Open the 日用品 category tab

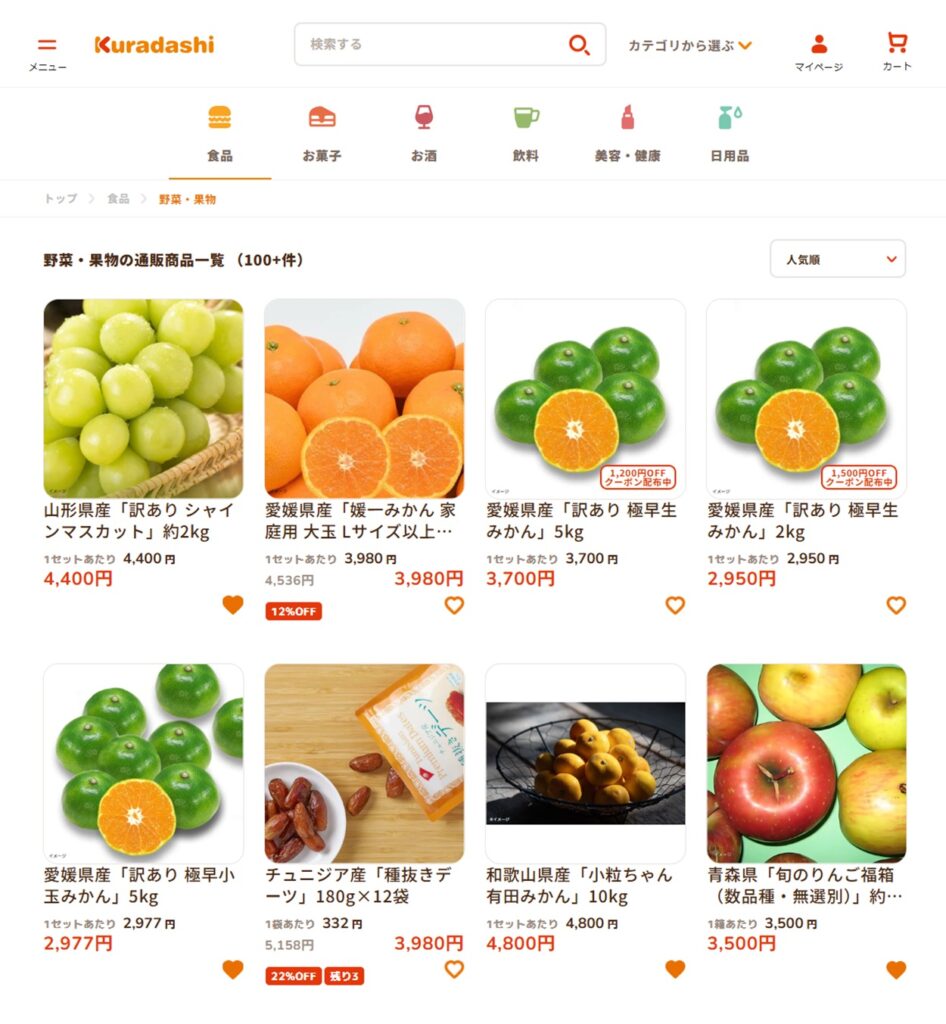pyautogui.click(x=729, y=134)
